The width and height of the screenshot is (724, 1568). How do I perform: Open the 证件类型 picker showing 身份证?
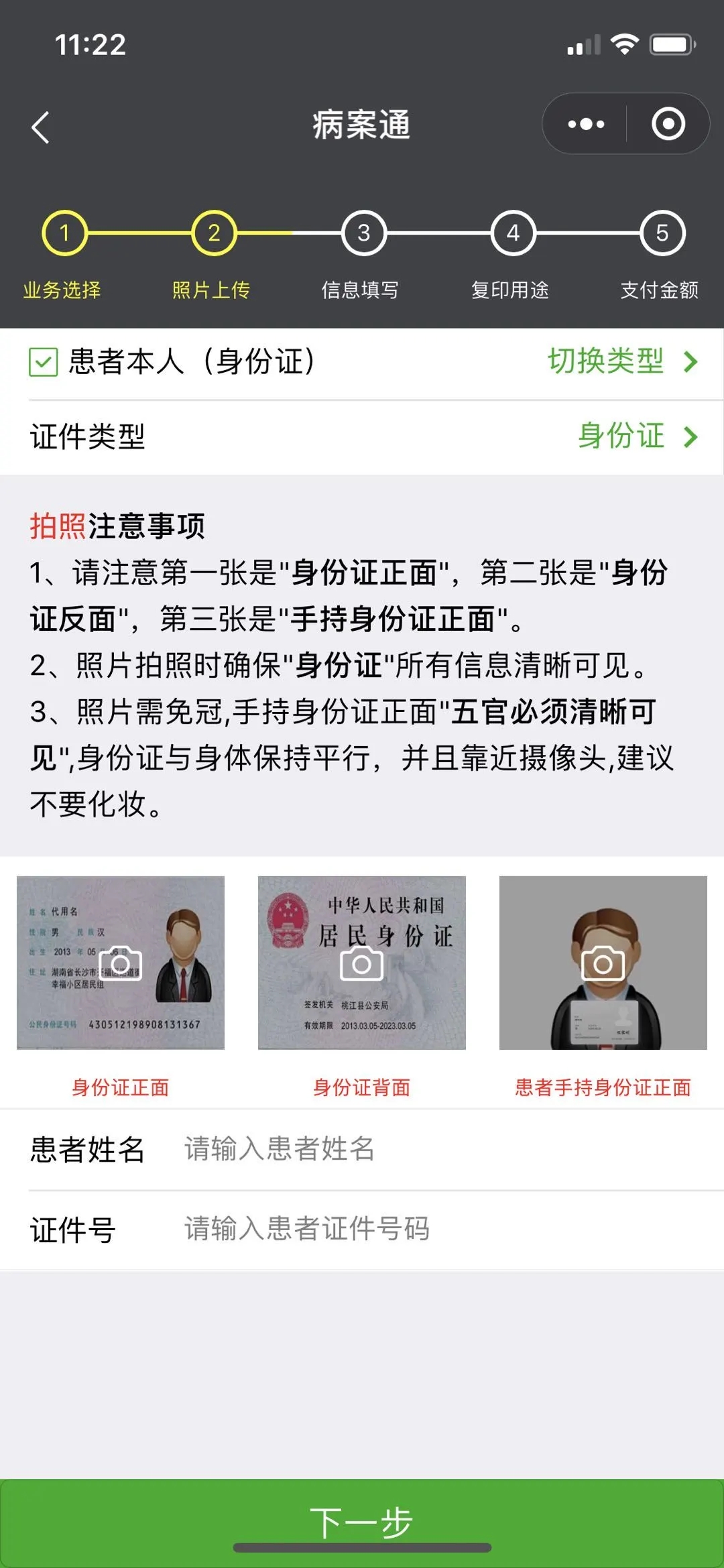coord(637,436)
